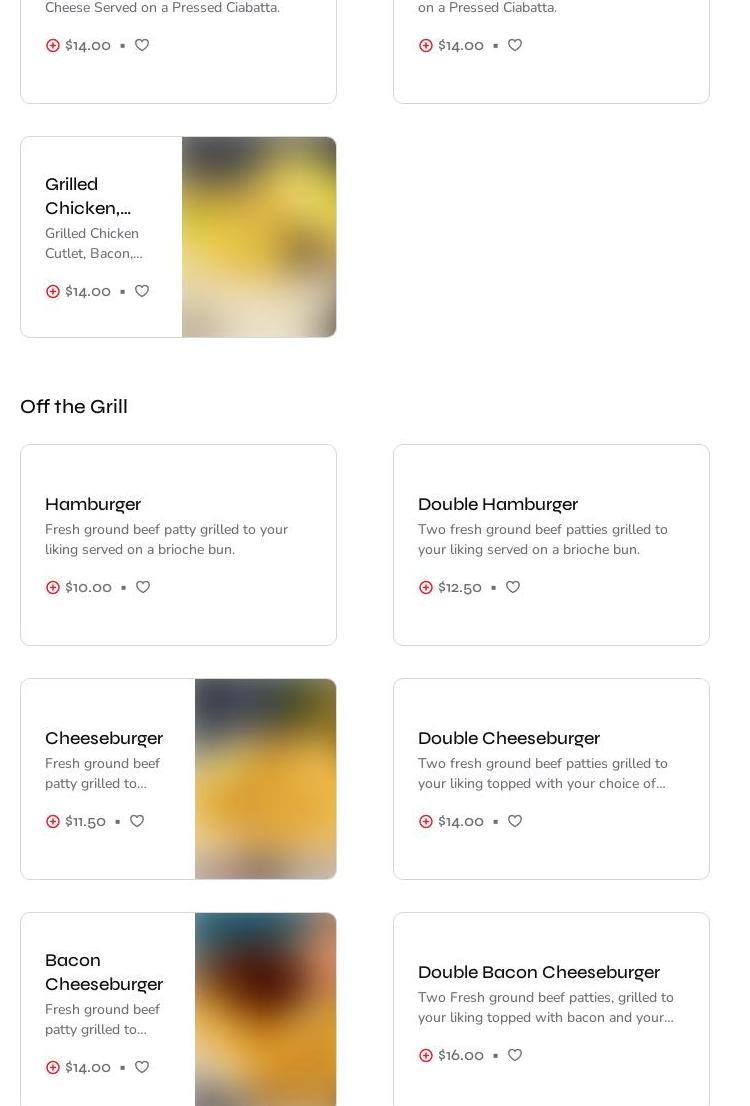The height and width of the screenshot is (1106, 750).
Task: Favorite the Grilled Chicken item
Action: pyautogui.click(x=142, y=292)
